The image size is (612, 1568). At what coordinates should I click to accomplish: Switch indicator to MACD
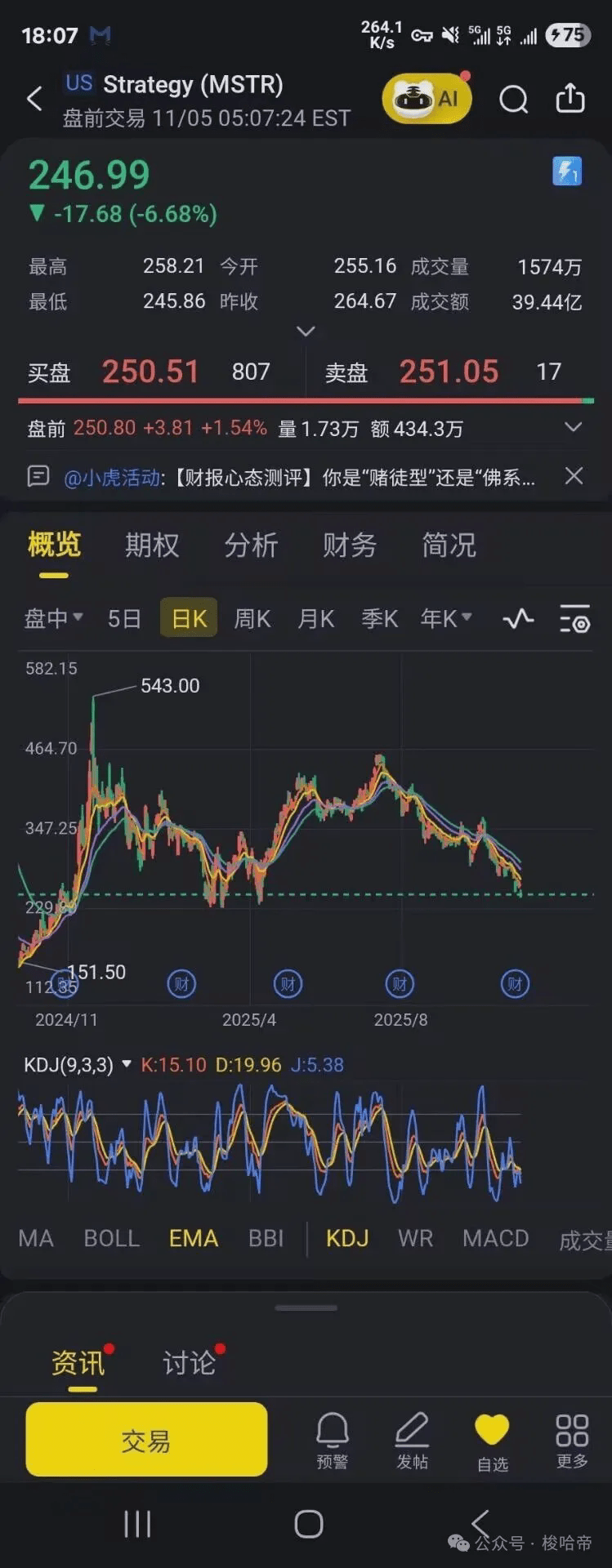tap(495, 1239)
